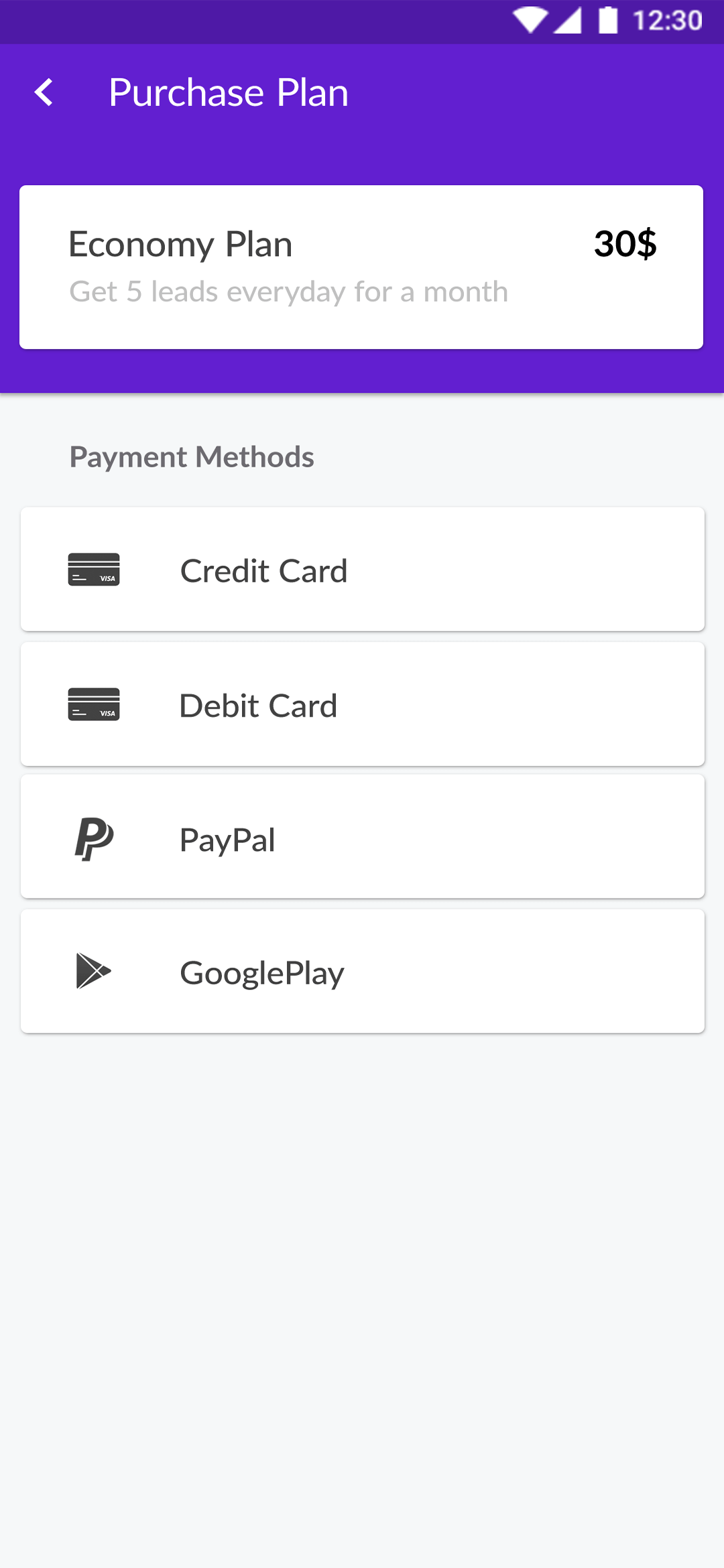
Task: Select the PayPal logo icon
Action: click(94, 838)
